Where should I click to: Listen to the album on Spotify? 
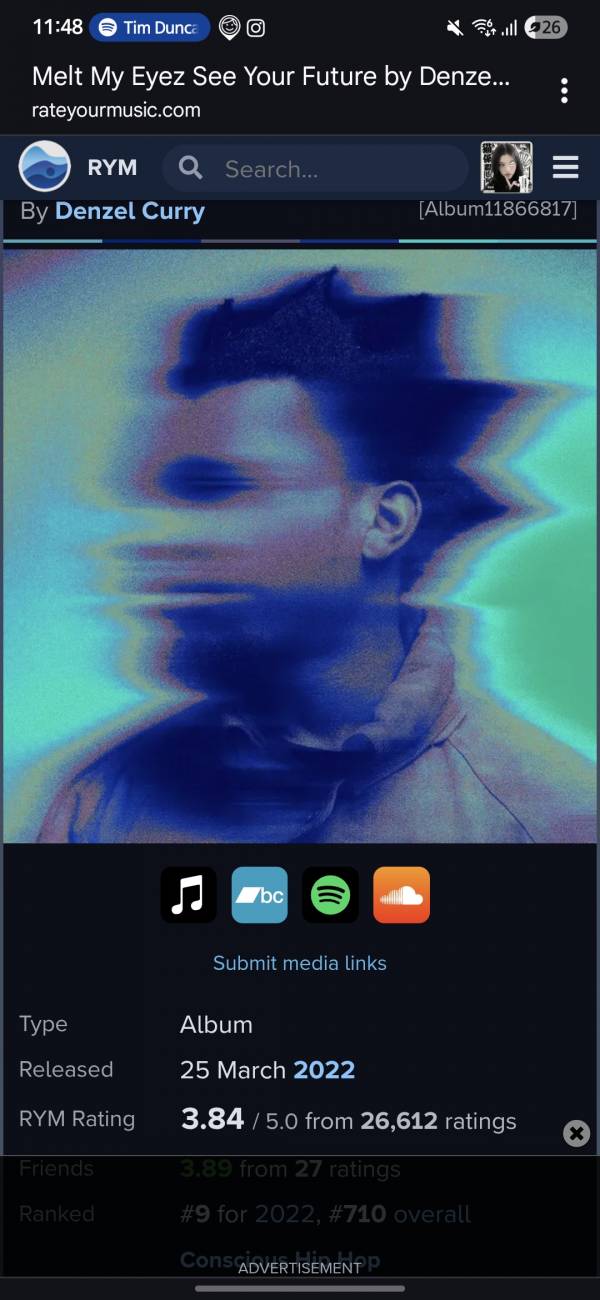(x=330, y=895)
